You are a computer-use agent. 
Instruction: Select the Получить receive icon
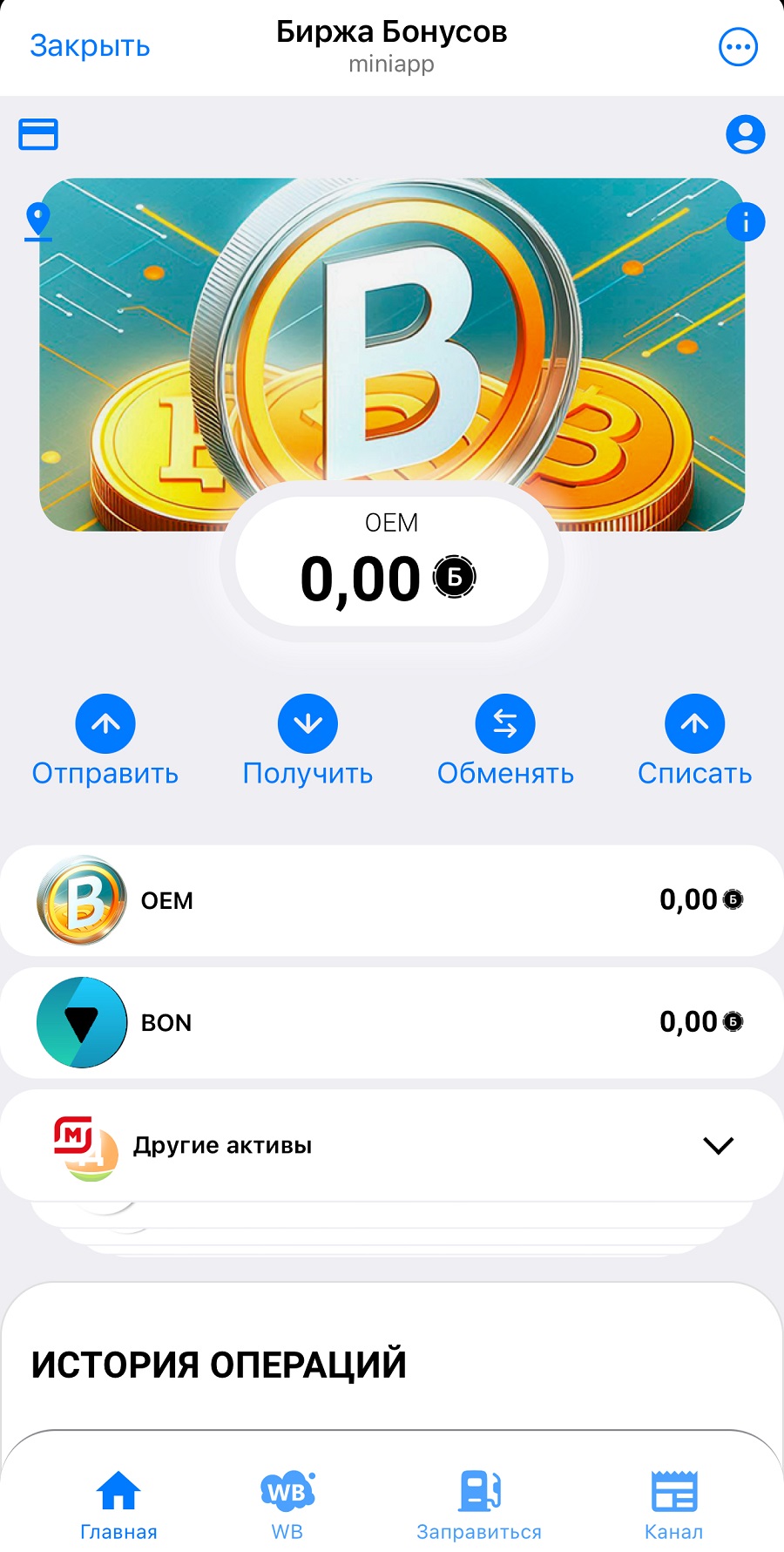[x=307, y=723]
